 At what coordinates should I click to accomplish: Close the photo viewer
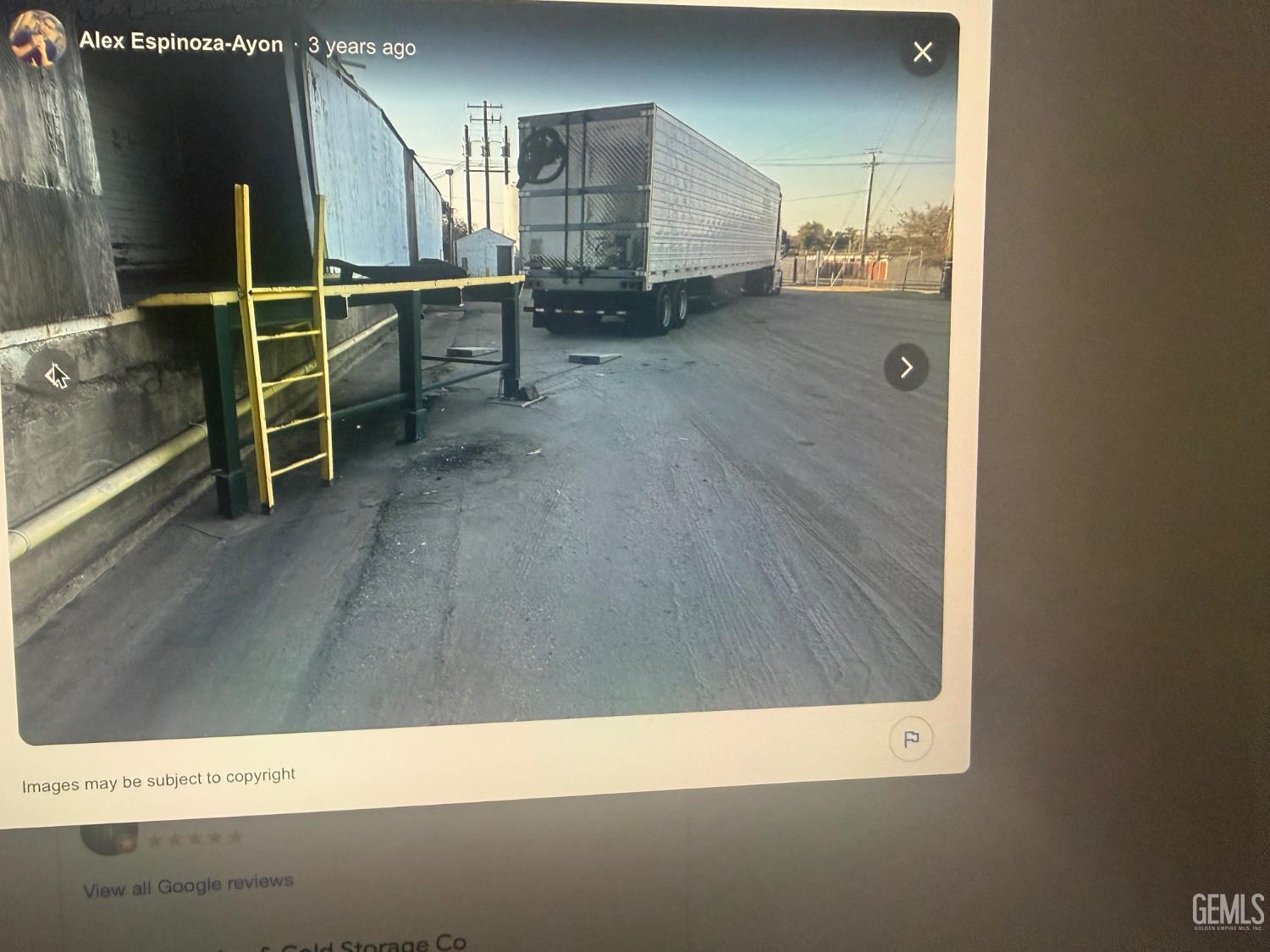click(x=922, y=52)
